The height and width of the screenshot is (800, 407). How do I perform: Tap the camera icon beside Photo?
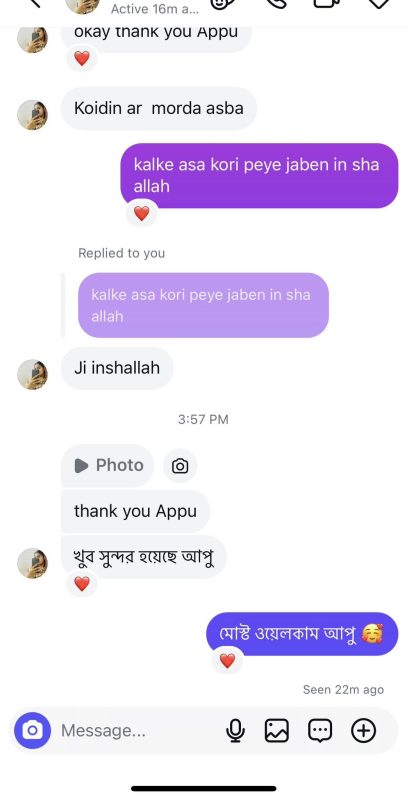180,465
